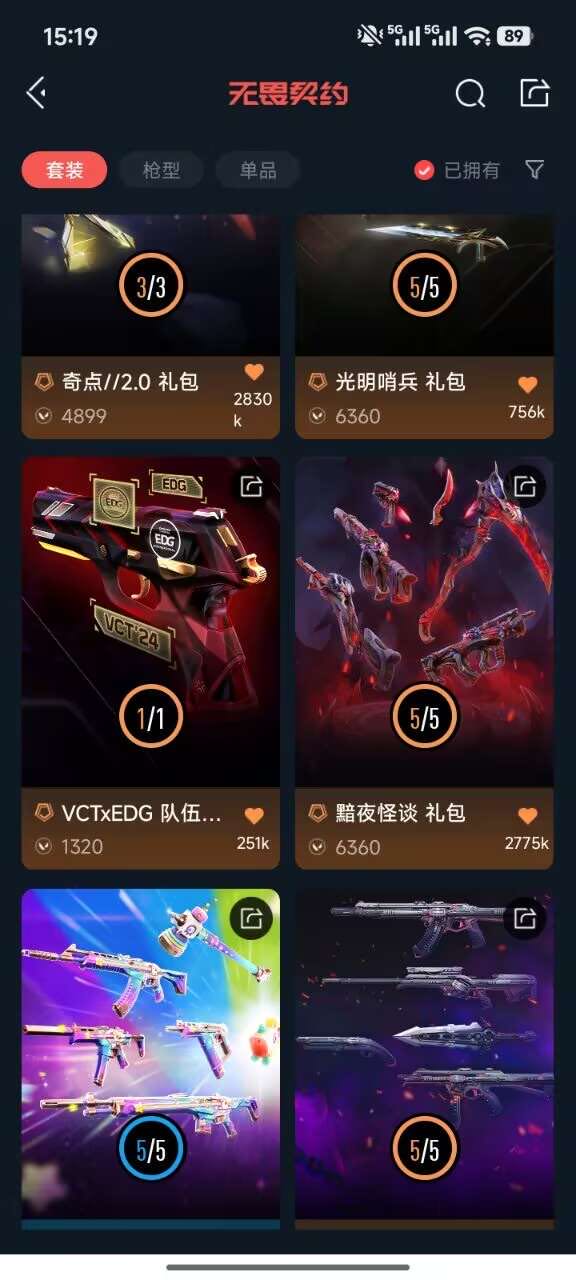
Task: Like the 光明哨兵 礼包 bundle
Action: pos(528,384)
